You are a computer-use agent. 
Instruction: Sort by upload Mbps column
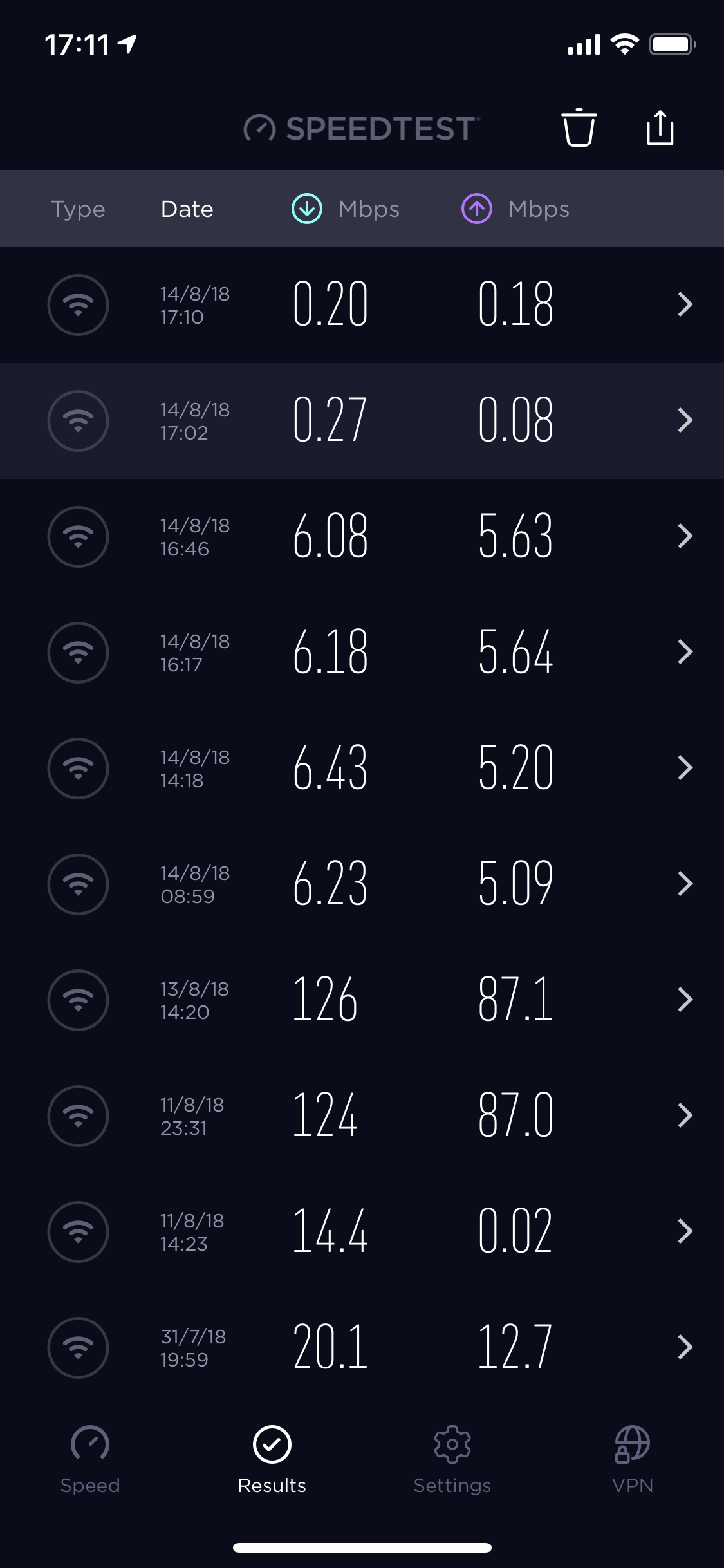pyautogui.click(x=515, y=209)
